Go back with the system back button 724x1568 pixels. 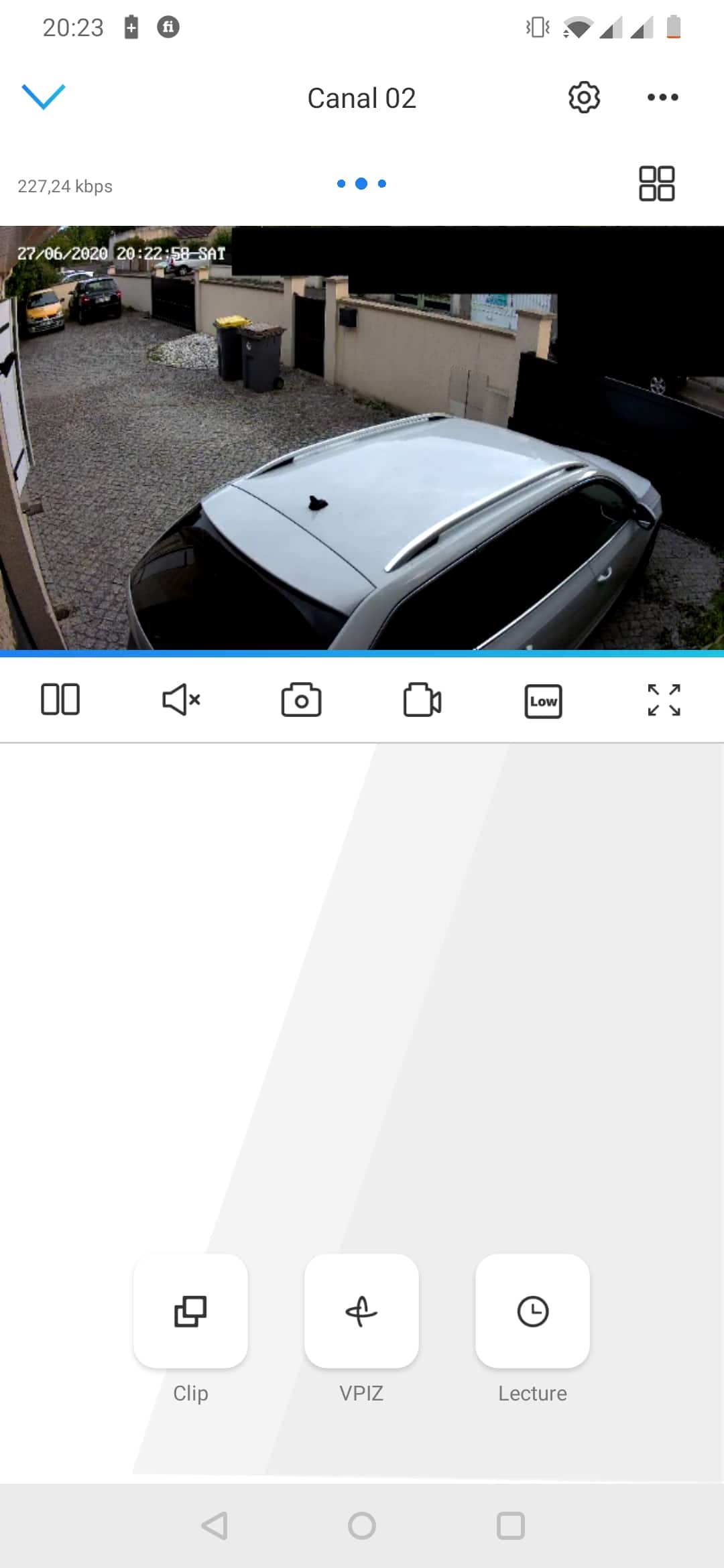tap(215, 1526)
